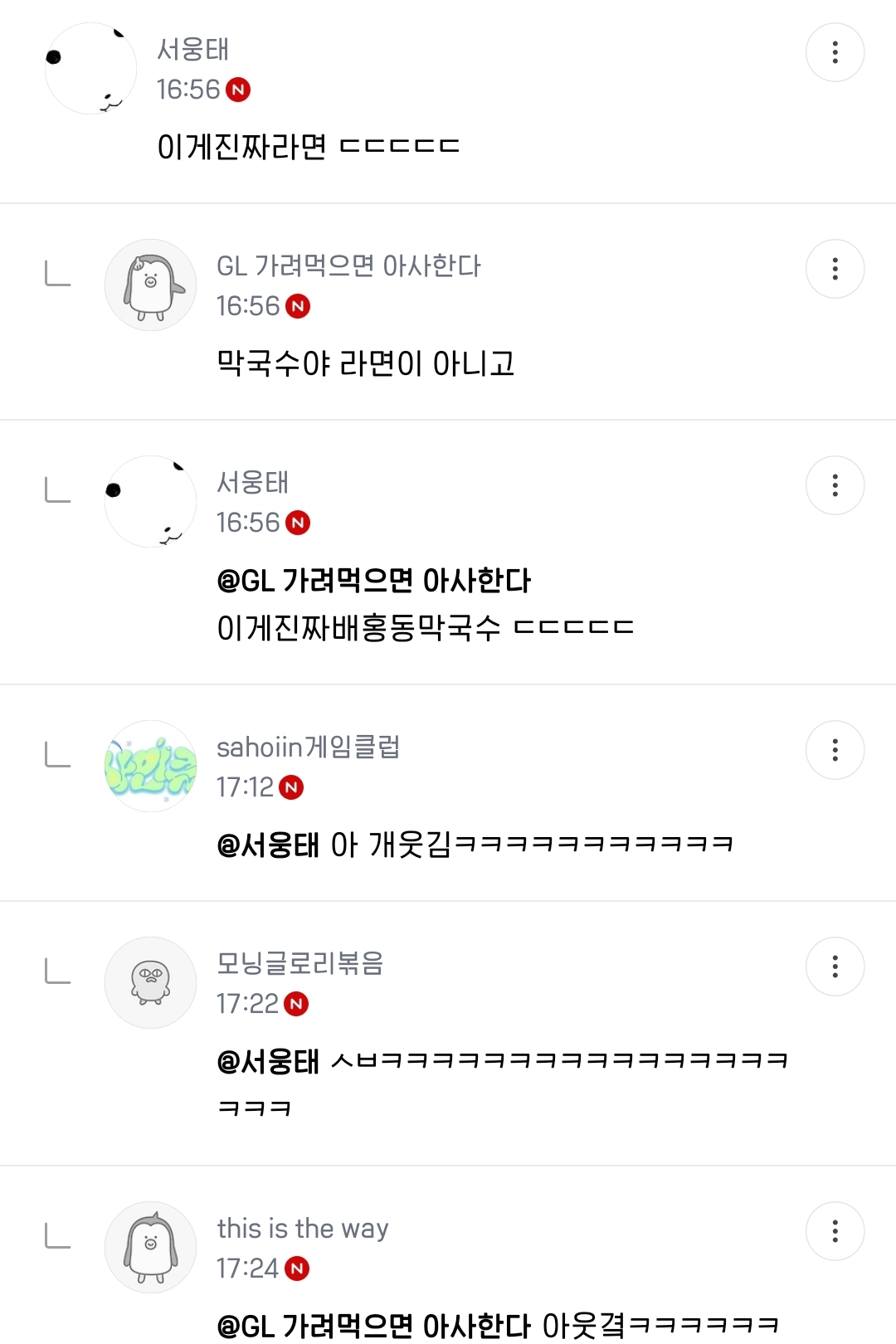Open options for '막국수야 라면이 아니고' reply
Image resolution: width=896 pixels, height=1344 pixels.
tap(835, 269)
